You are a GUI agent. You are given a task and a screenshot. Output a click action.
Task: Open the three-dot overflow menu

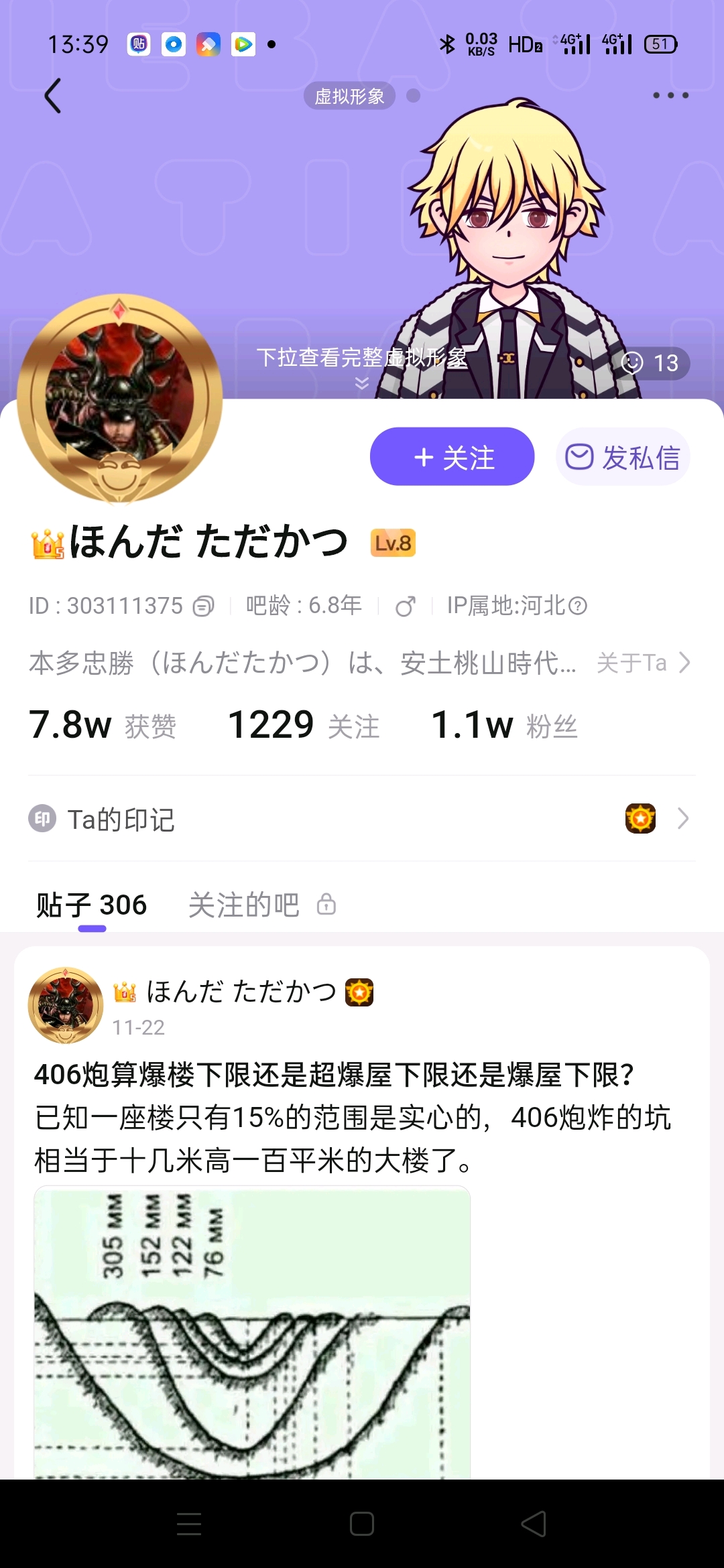[x=670, y=96]
